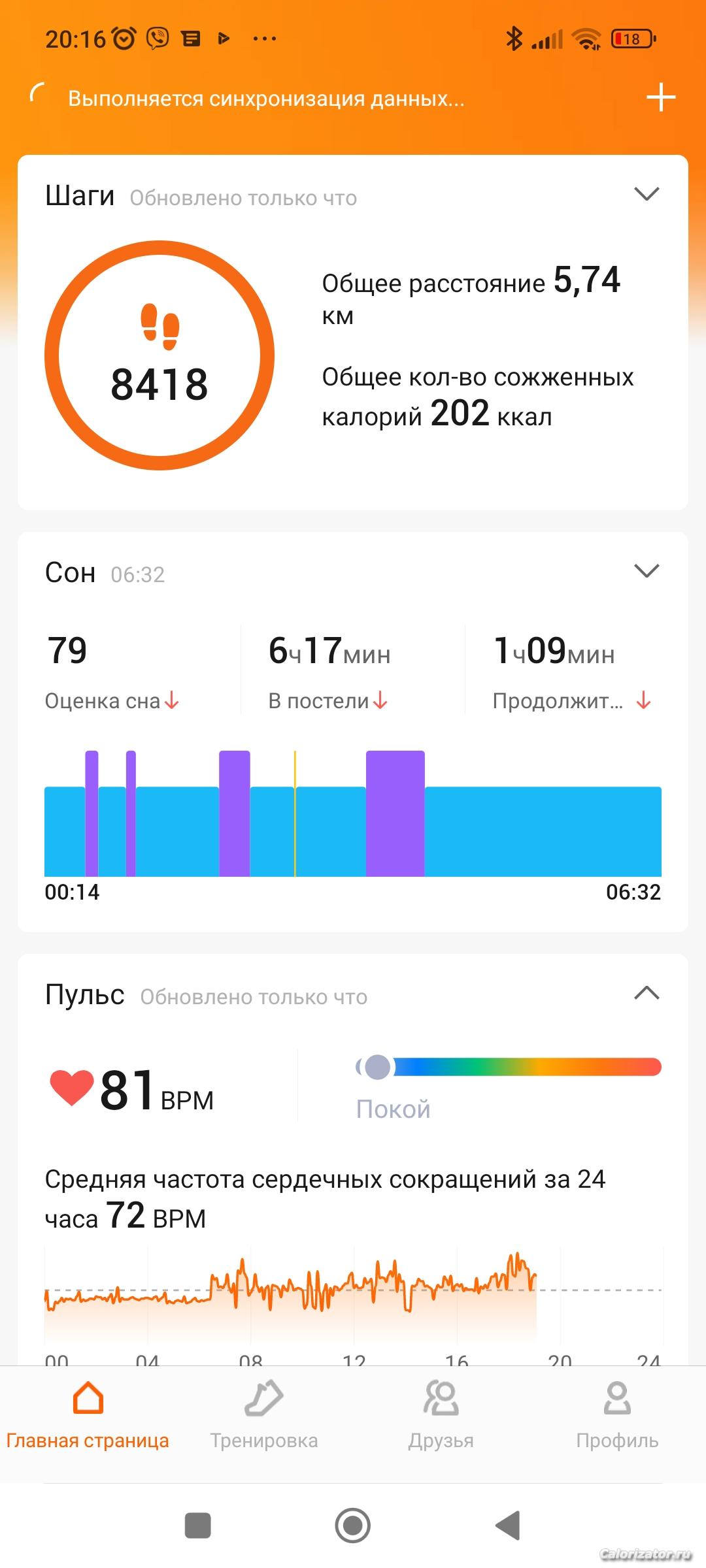The height and width of the screenshot is (1568, 706).
Task: Expand the Сон card chevron
Action: (647, 571)
